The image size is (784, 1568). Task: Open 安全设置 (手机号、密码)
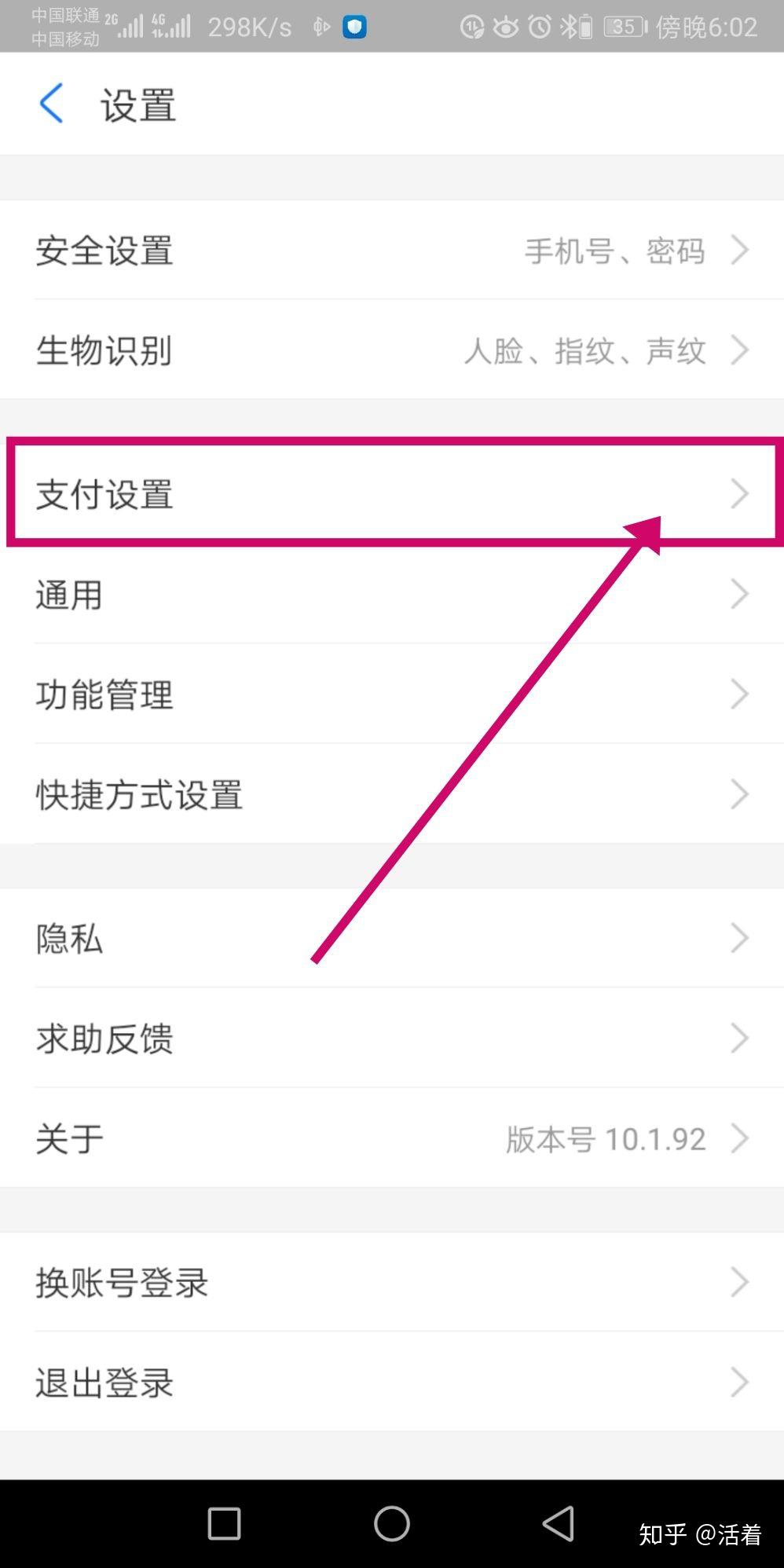(391, 251)
